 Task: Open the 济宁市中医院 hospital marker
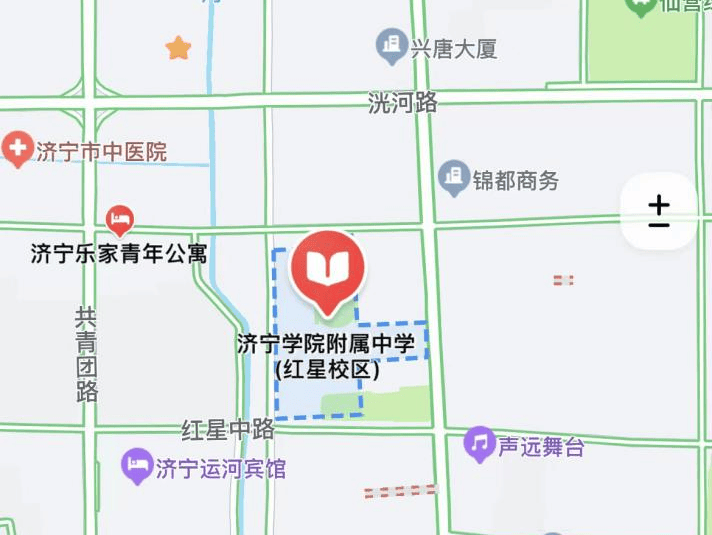click(17, 151)
